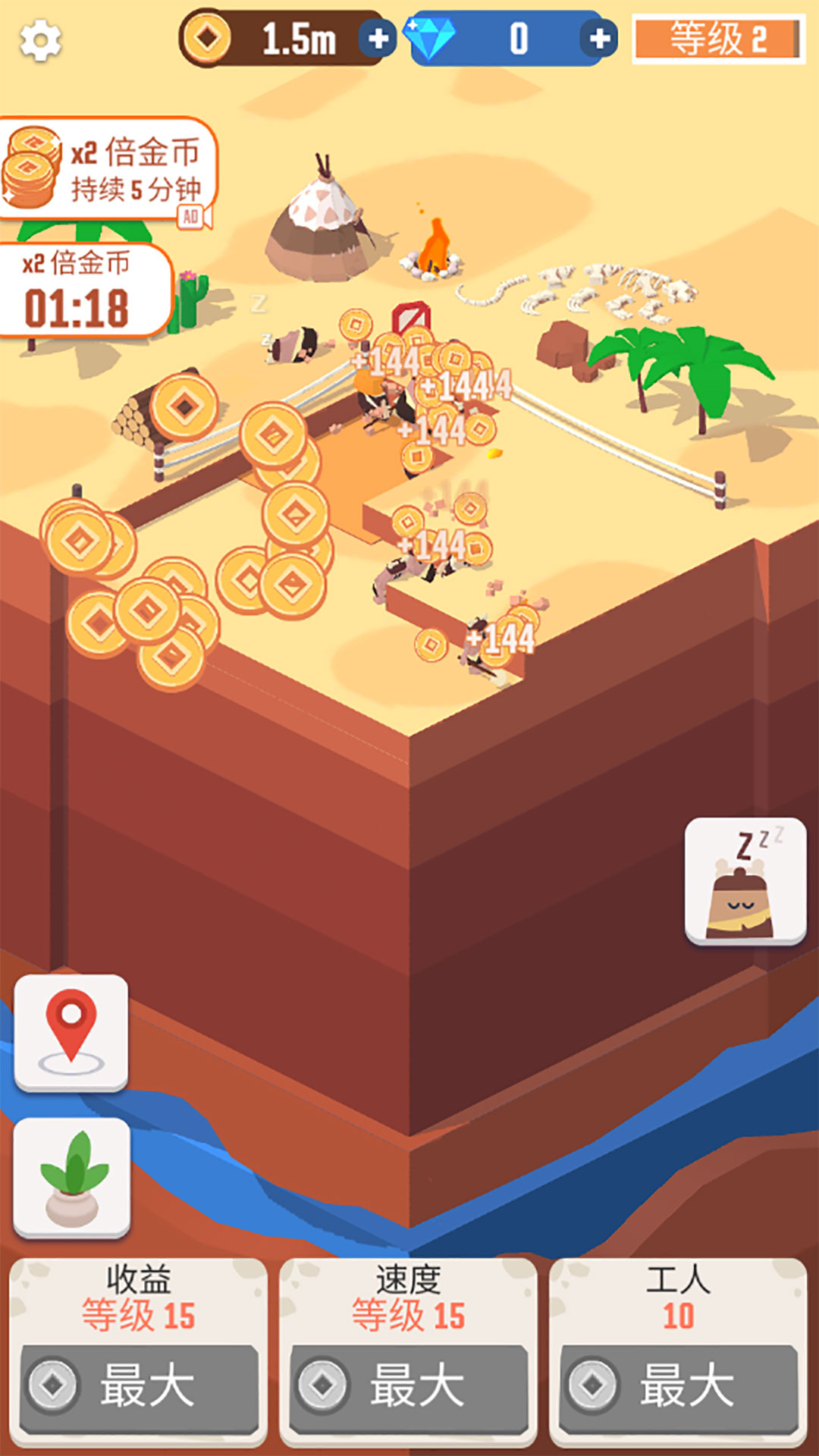Tap the 工人 最大 upgrade button
The height and width of the screenshot is (1456, 819).
[x=679, y=1387]
